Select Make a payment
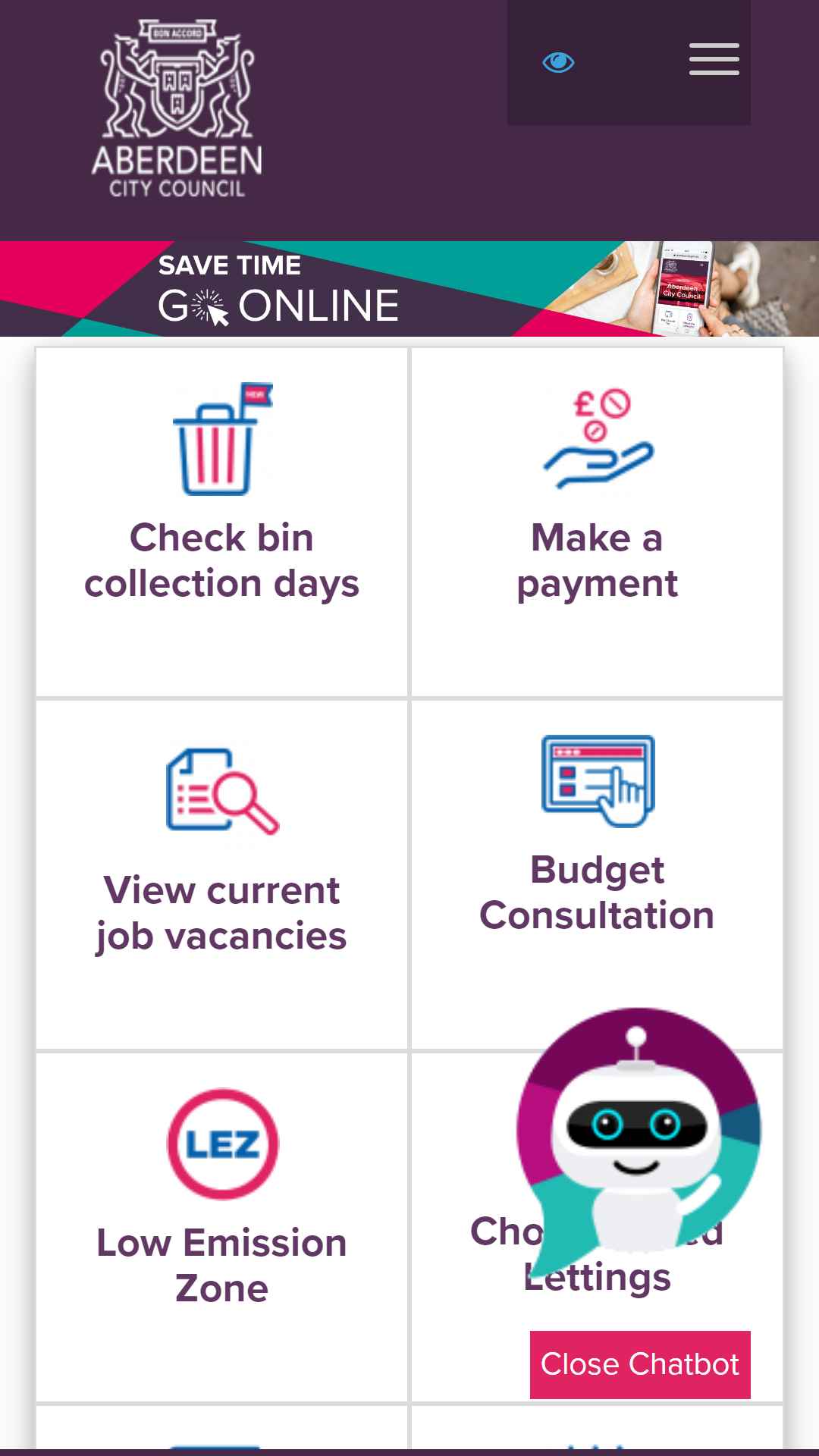The height and width of the screenshot is (1456, 819). point(597,522)
